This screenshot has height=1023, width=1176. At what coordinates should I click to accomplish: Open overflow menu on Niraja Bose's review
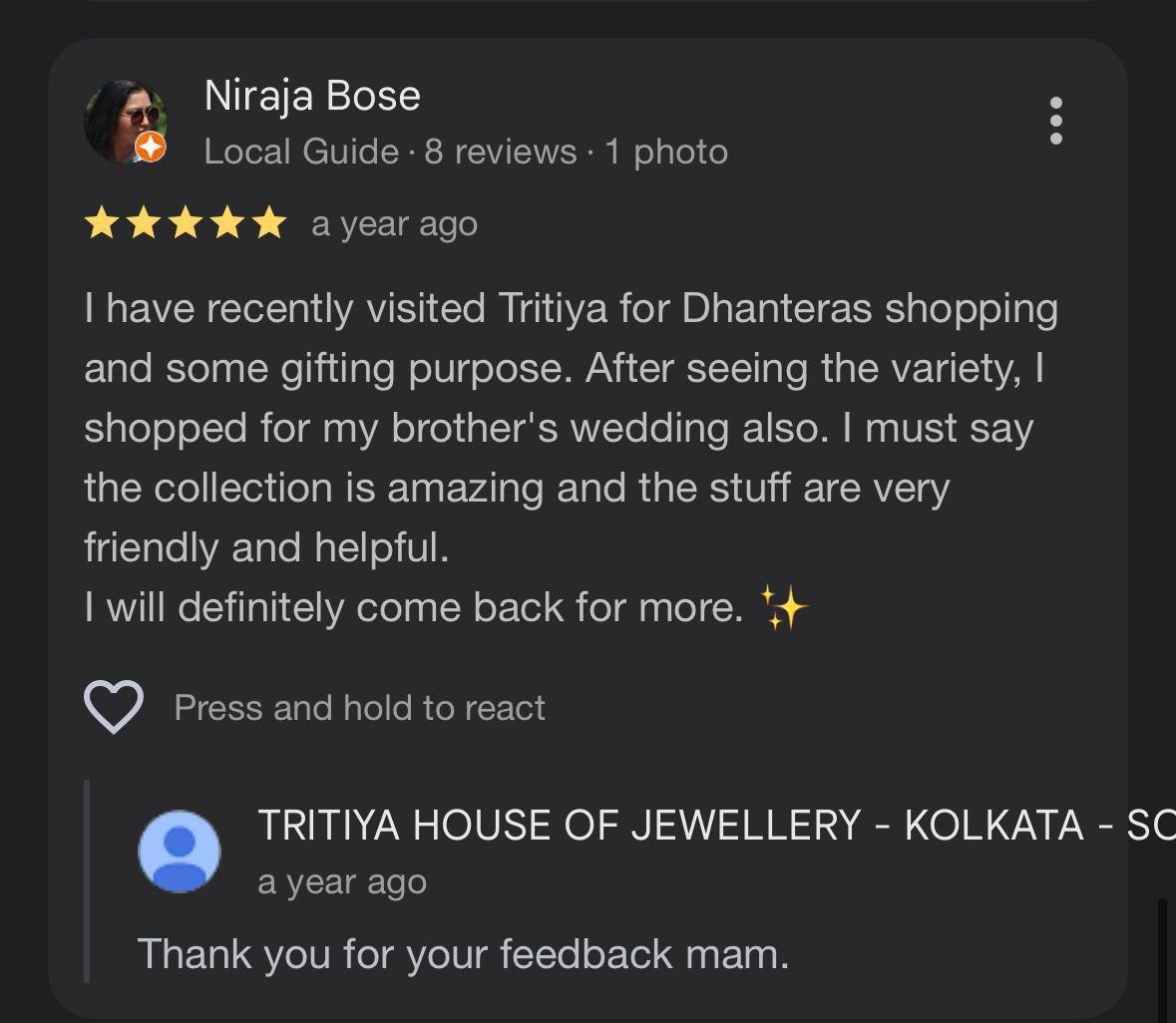coord(1055,121)
